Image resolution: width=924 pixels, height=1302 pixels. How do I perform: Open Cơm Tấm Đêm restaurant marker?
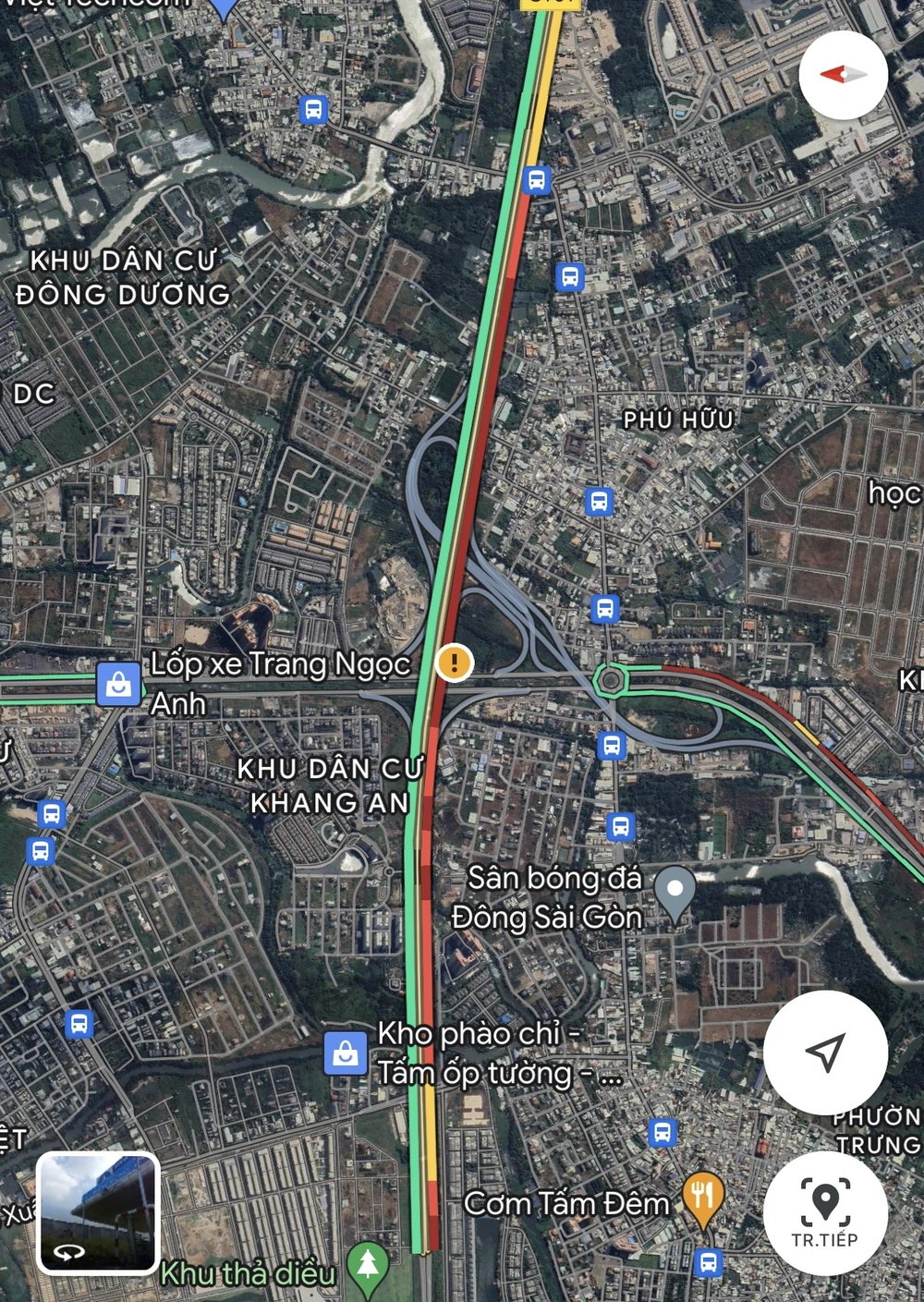pos(703,1198)
